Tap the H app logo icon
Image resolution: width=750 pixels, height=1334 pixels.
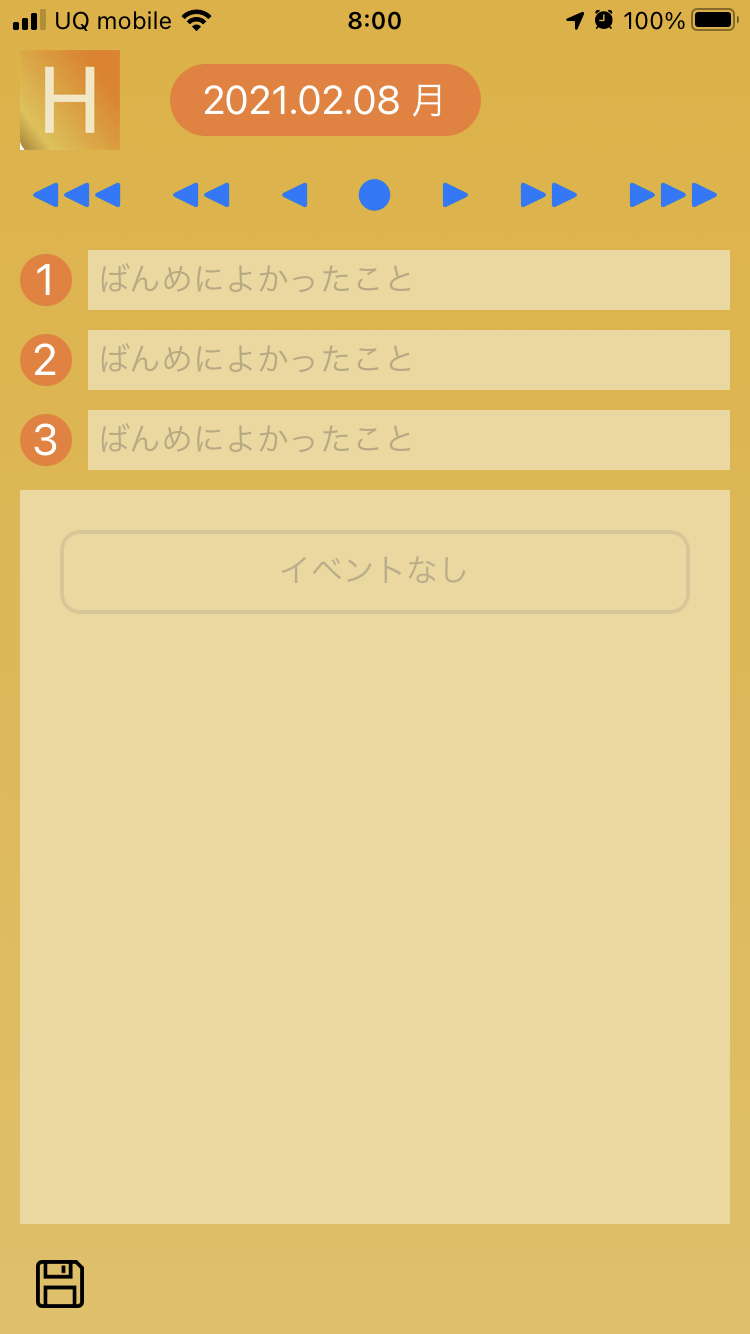click(70, 100)
